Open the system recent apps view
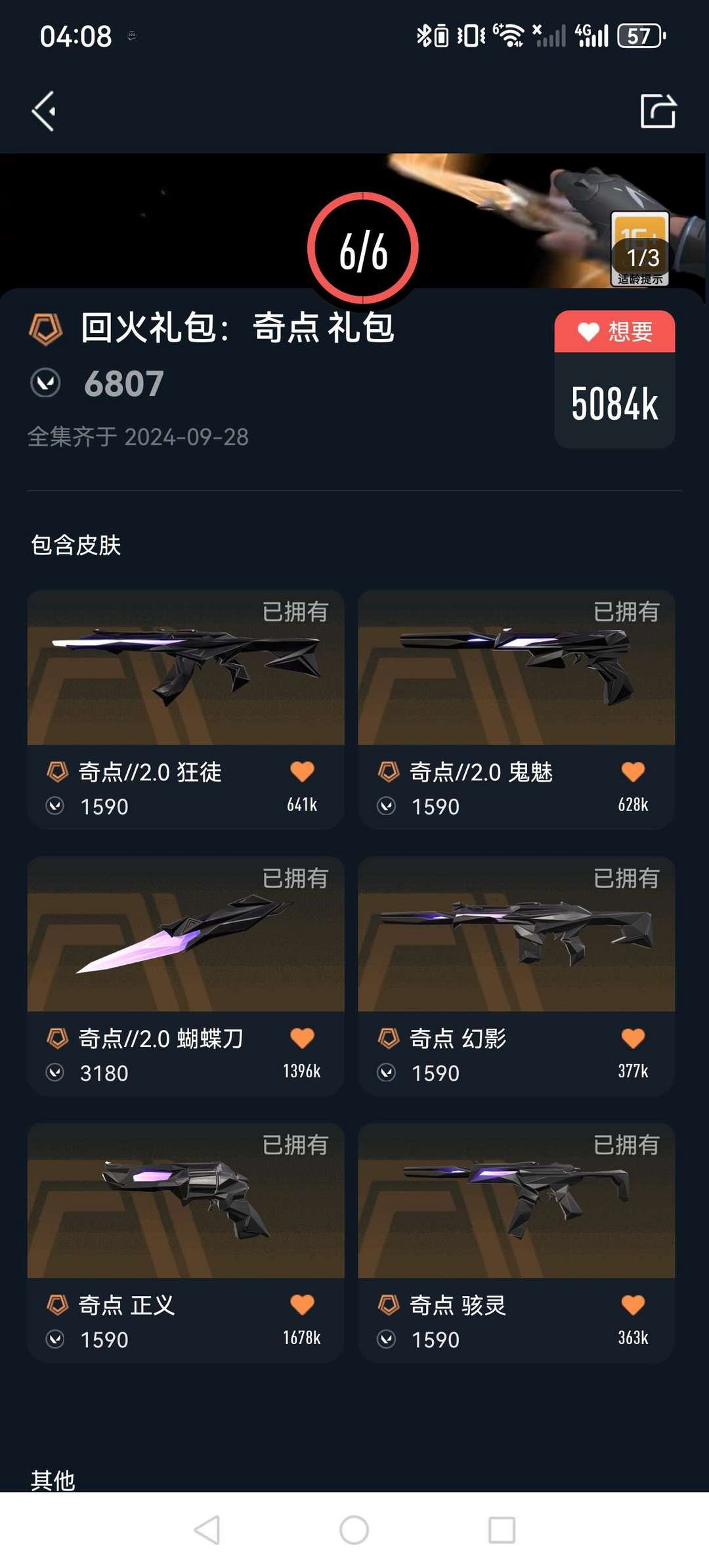Viewport: 709px width, 1568px height. click(x=502, y=1530)
